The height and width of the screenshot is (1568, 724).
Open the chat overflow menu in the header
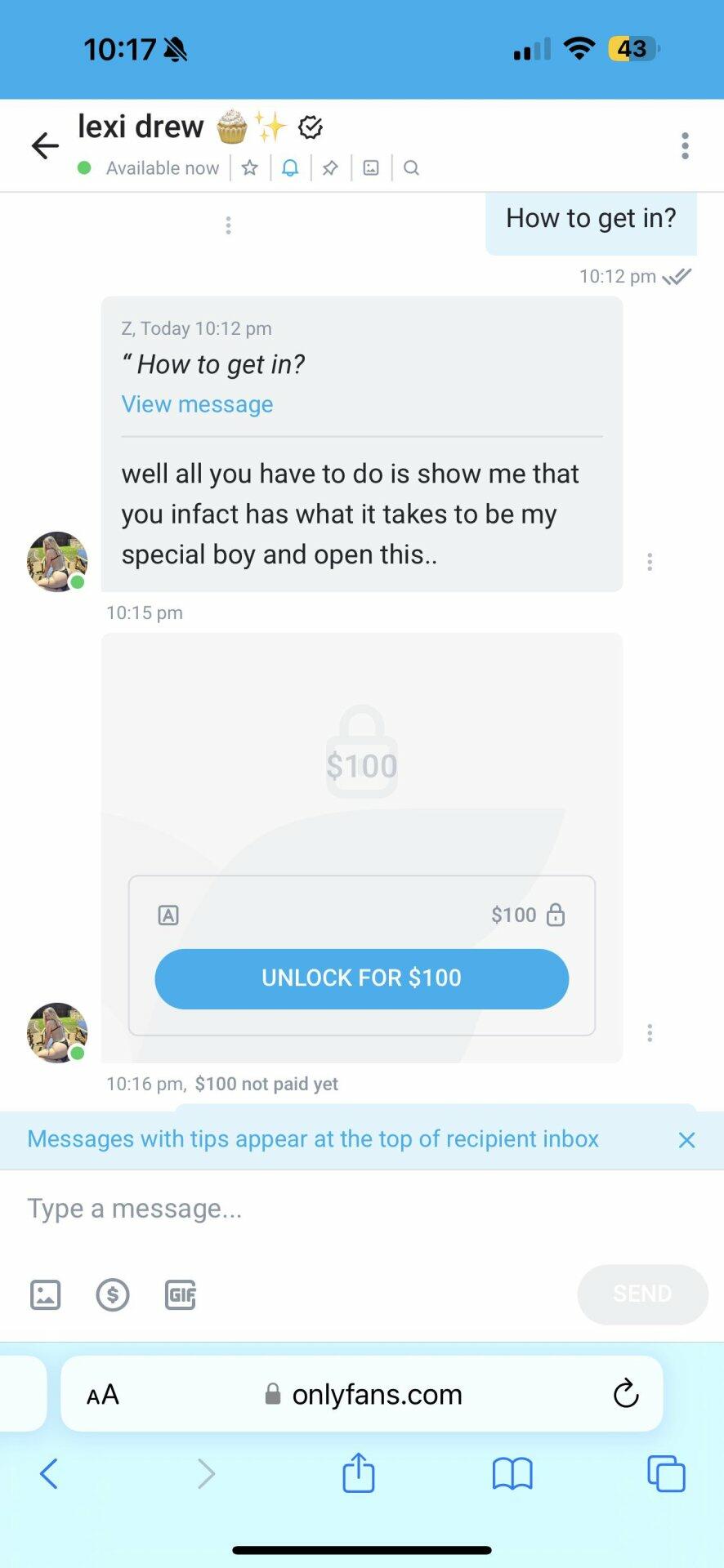(685, 146)
